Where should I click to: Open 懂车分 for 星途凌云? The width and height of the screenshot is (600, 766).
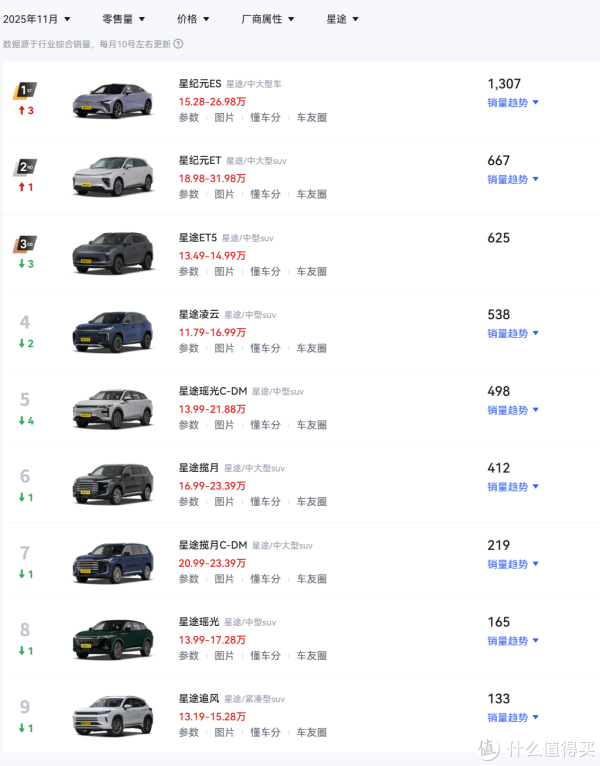pos(265,348)
